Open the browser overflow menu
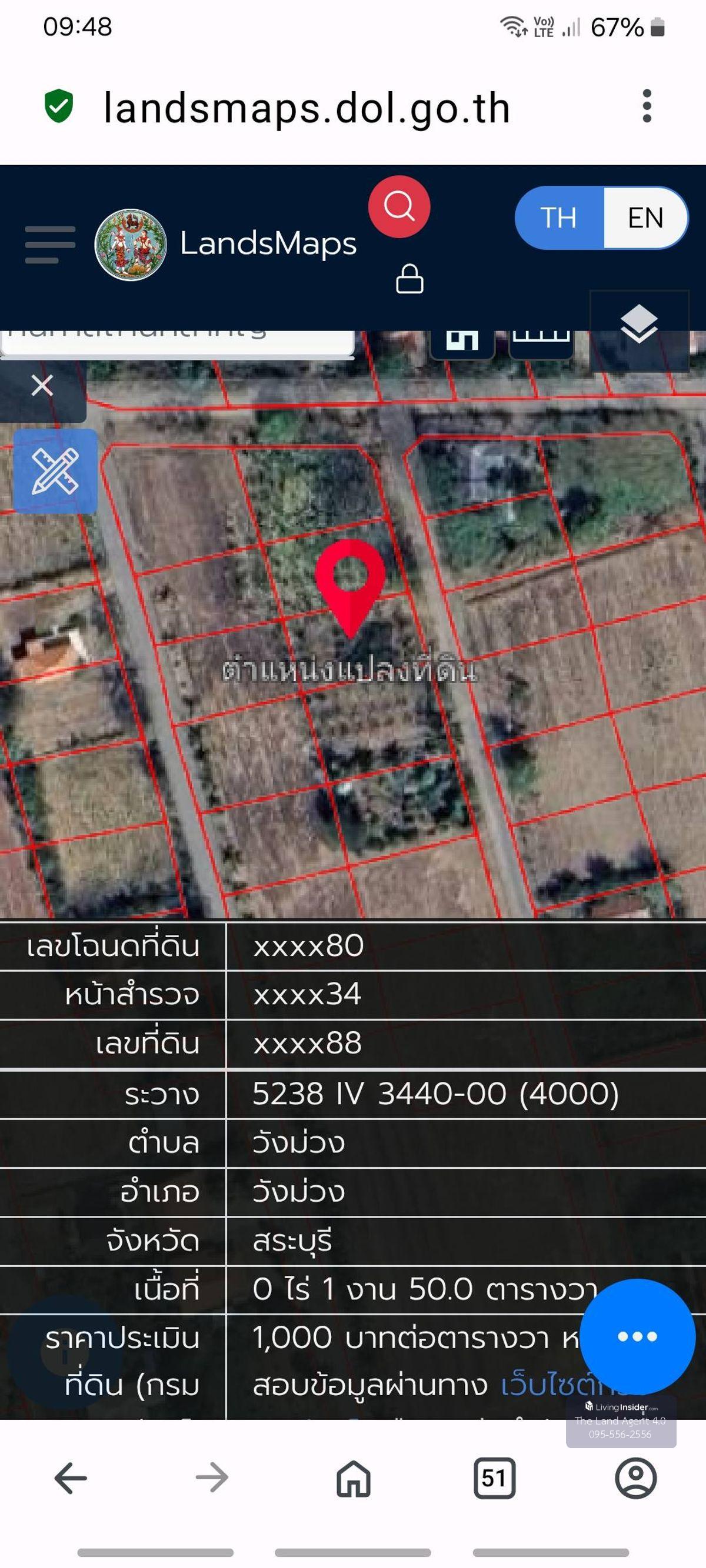 (647, 106)
